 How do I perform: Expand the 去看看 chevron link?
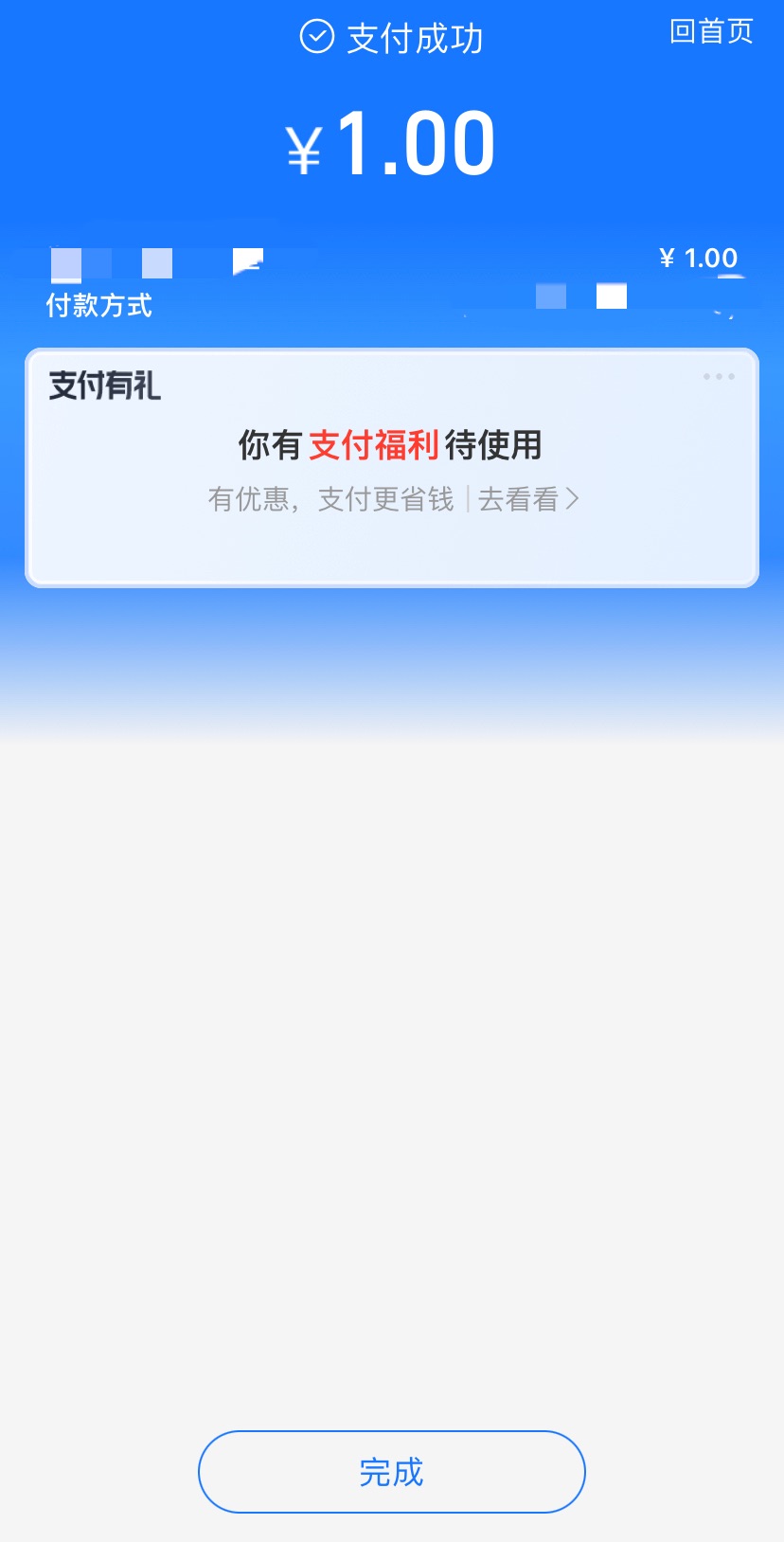tap(572, 498)
